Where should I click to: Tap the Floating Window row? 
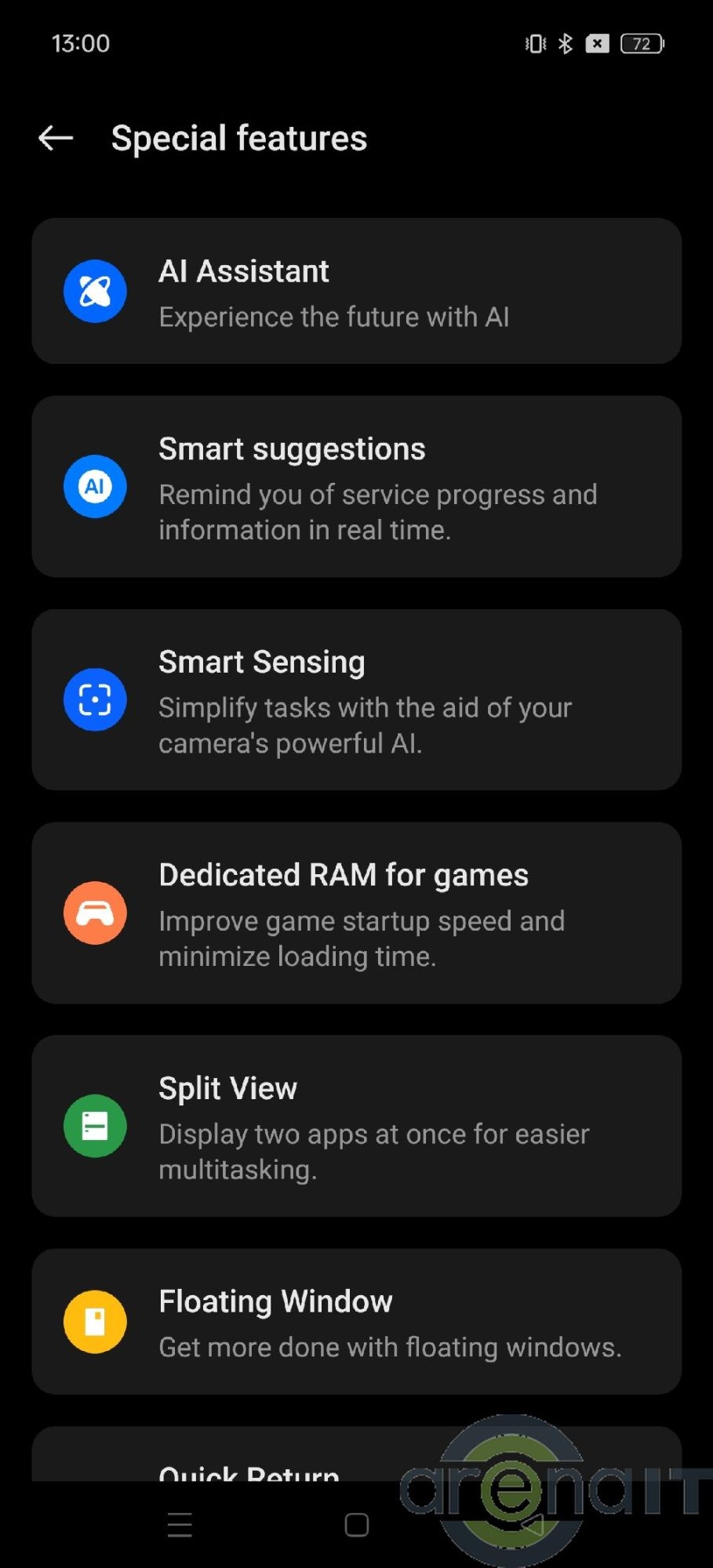pyautogui.click(x=356, y=1322)
